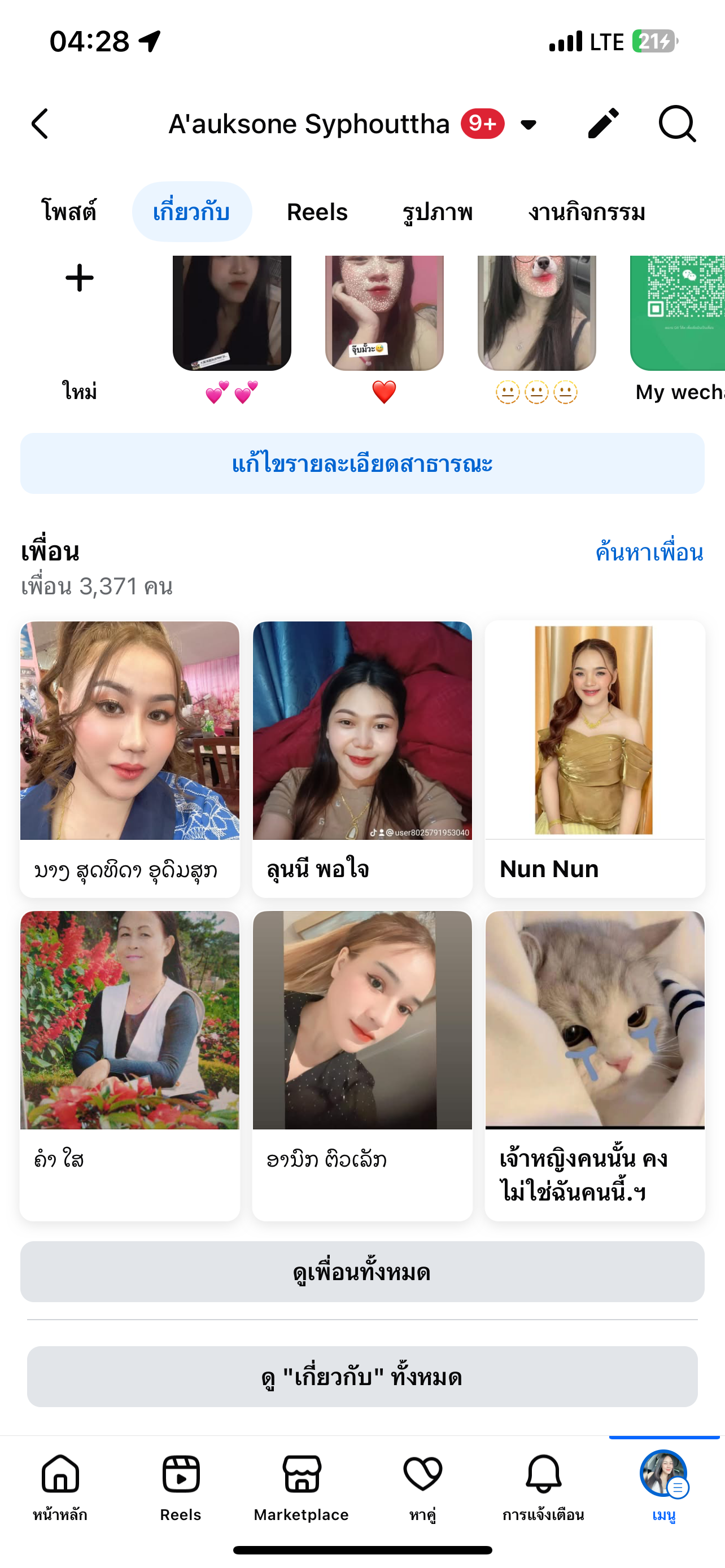Add a new highlight with ใหม่
The width and height of the screenshot is (725, 1568).
pos(80,329)
